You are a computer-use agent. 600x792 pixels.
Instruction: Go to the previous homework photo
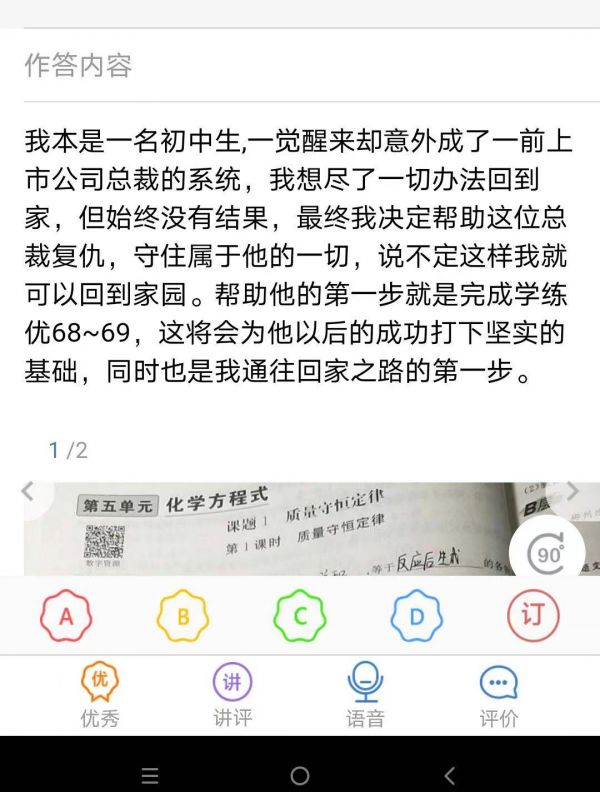pyautogui.click(x=27, y=491)
